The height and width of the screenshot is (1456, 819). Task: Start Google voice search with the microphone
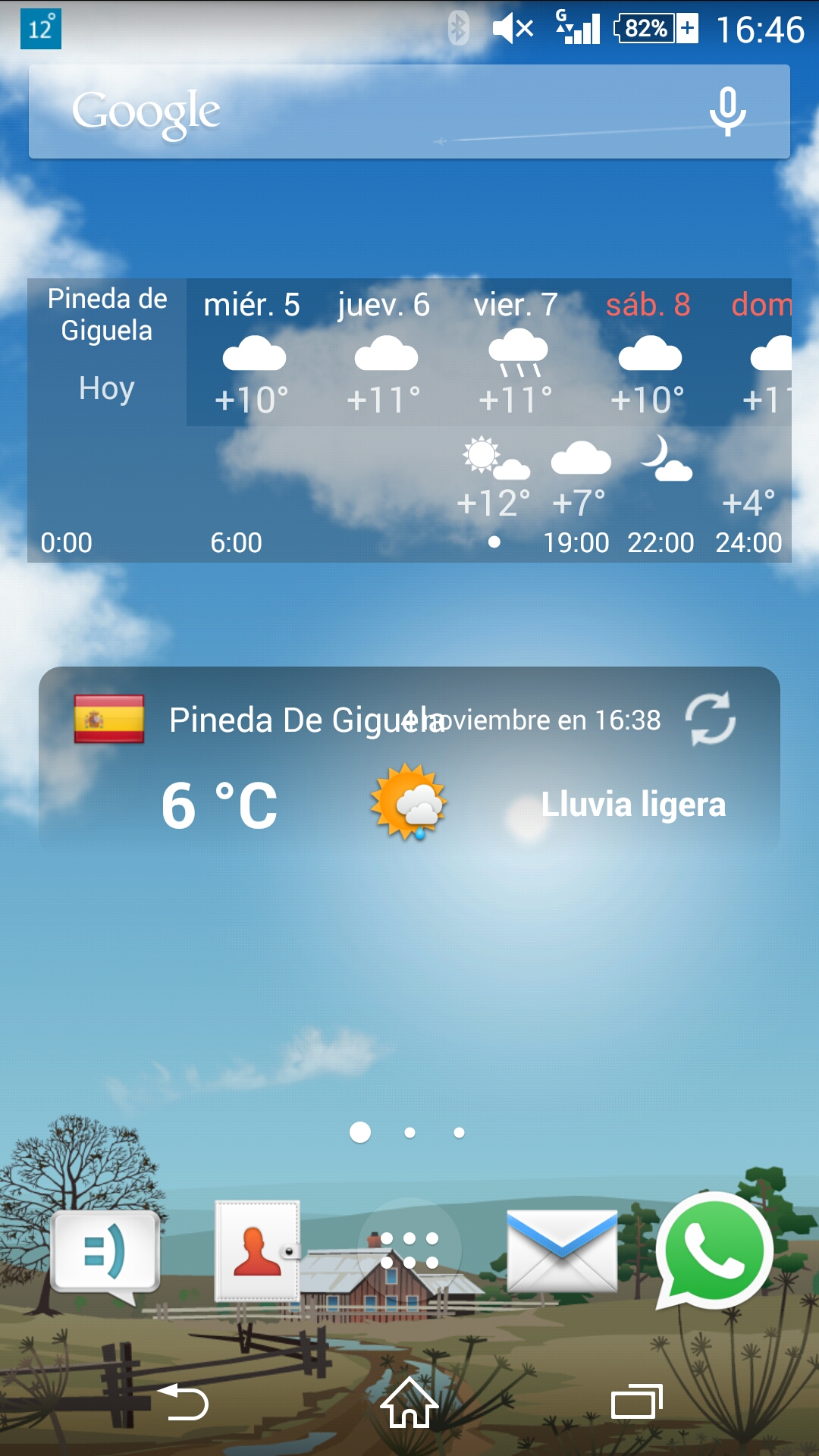pyautogui.click(x=727, y=112)
